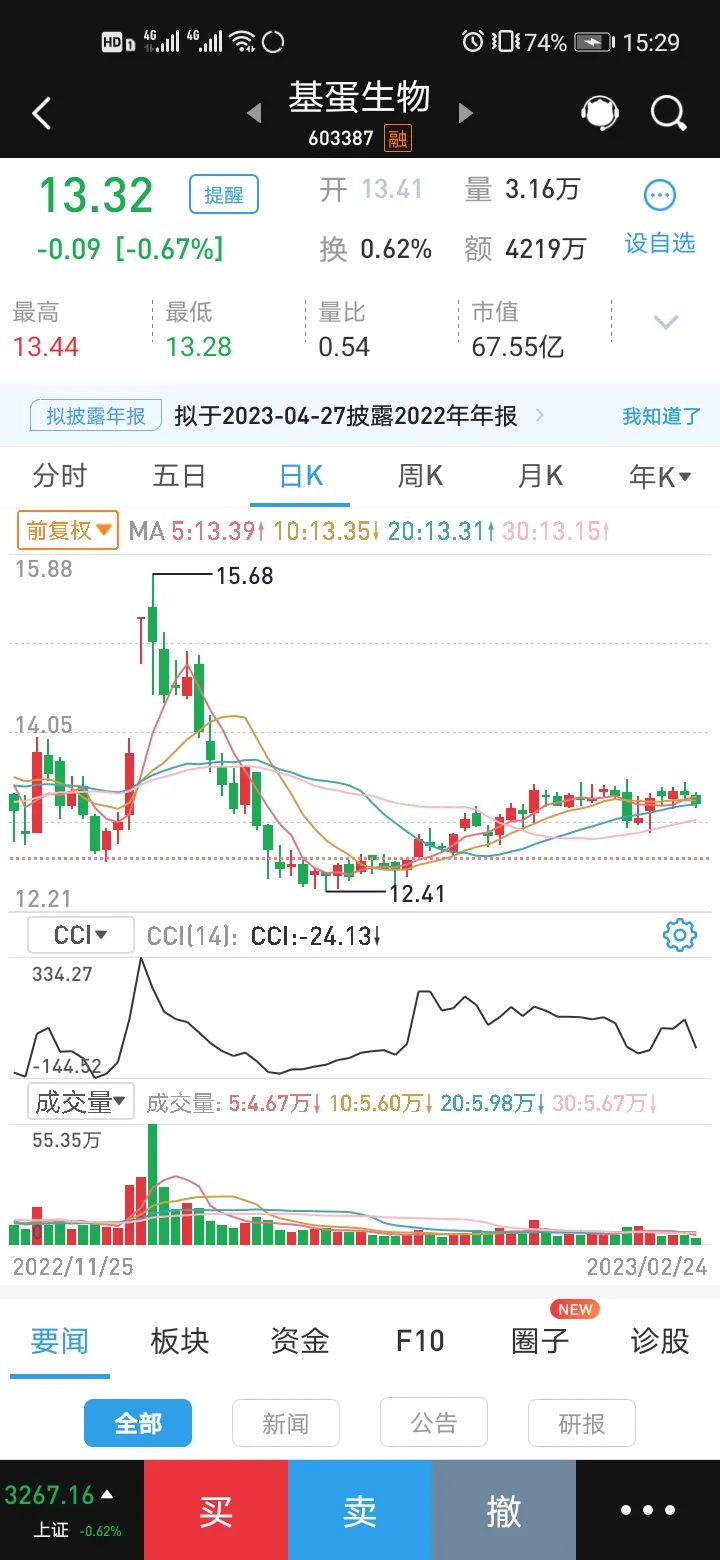Switch to the 五日 chart tab
720x1560 pixels.
pyautogui.click(x=179, y=476)
